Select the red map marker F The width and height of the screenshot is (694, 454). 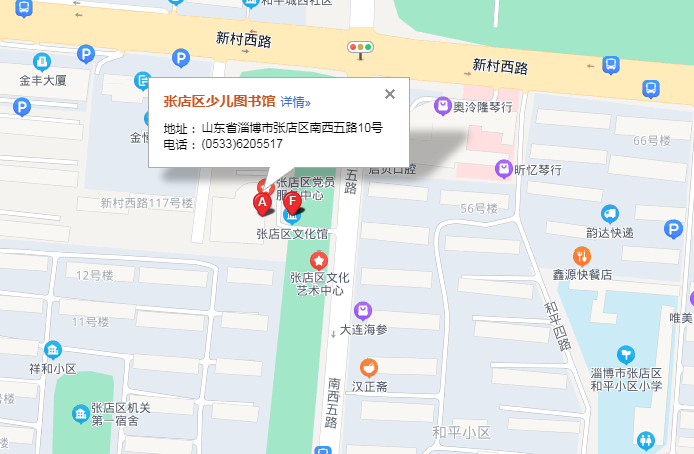coord(292,202)
